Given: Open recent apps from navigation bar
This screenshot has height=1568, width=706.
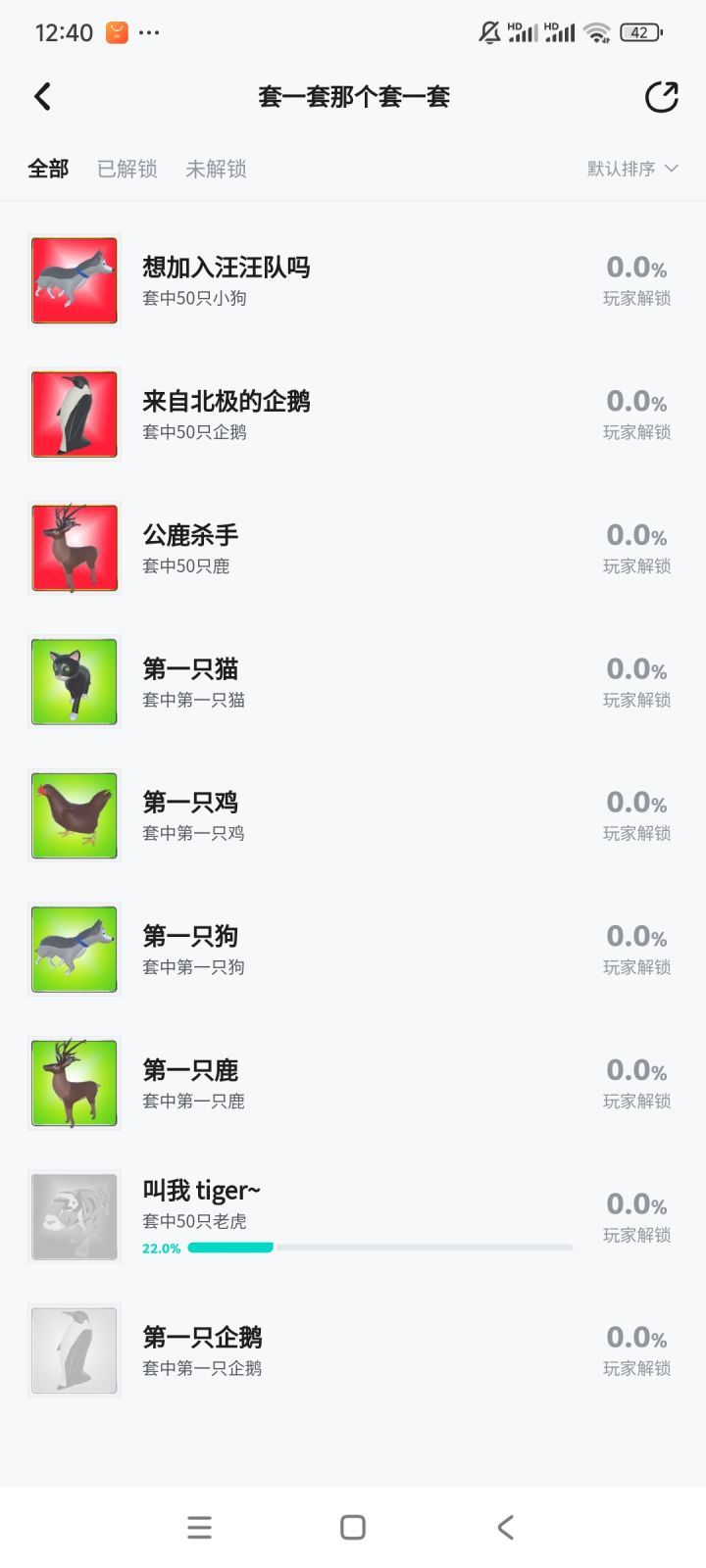Looking at the screenshot, I should pos(199,1527).
